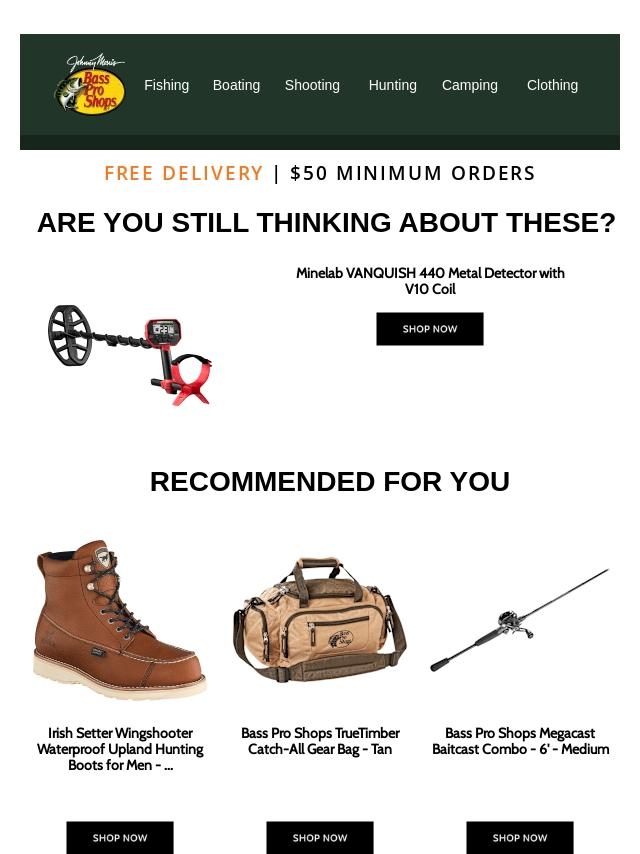This screenshot has width=640, height=854.
Task: Open the Minelab metal detector image
Action: (130, 353)
